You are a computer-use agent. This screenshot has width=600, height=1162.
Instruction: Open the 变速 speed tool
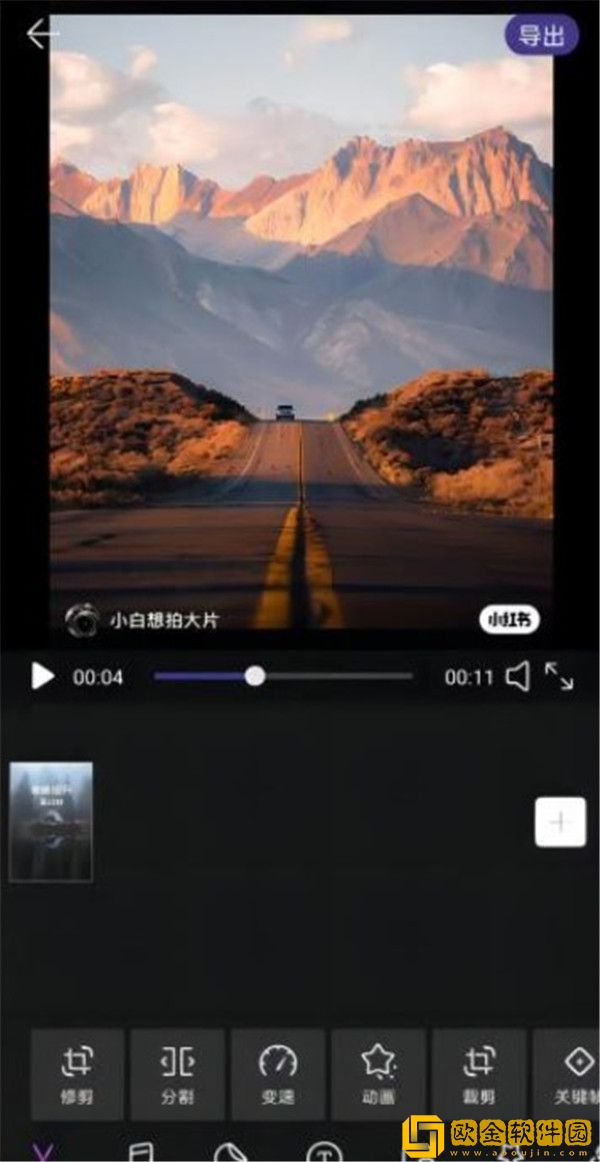coord(278,1074)
